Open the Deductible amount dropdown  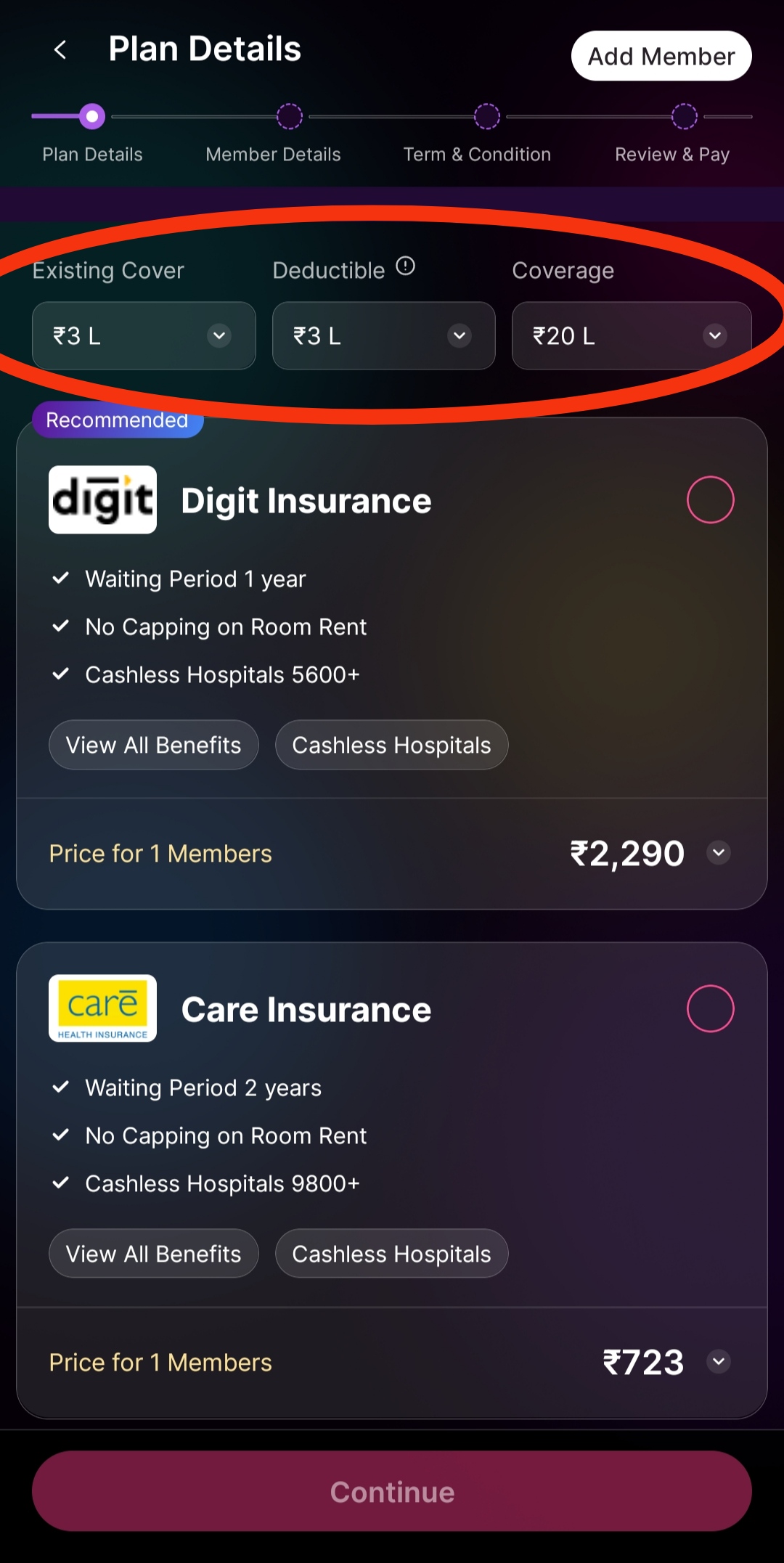pyautogui.click(x=383, y=335)
